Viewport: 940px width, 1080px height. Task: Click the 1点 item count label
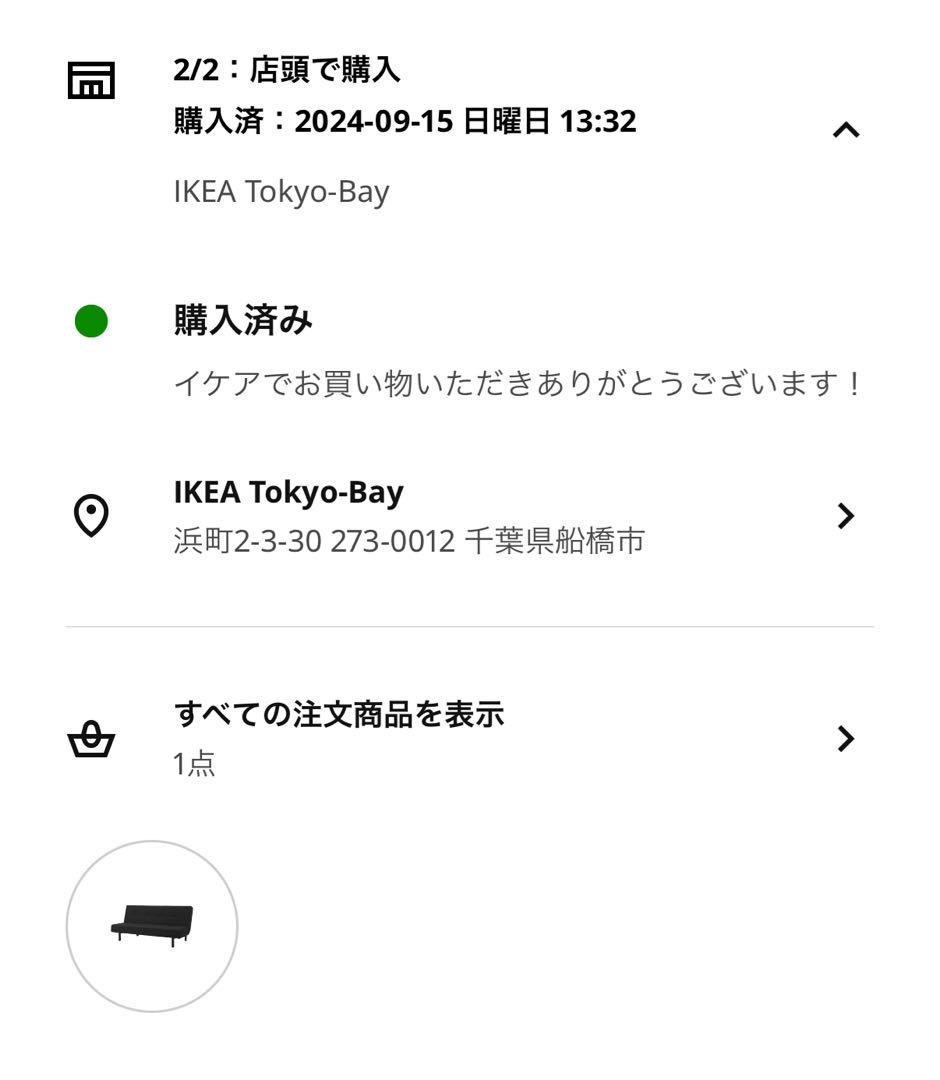tap(192, 764)
